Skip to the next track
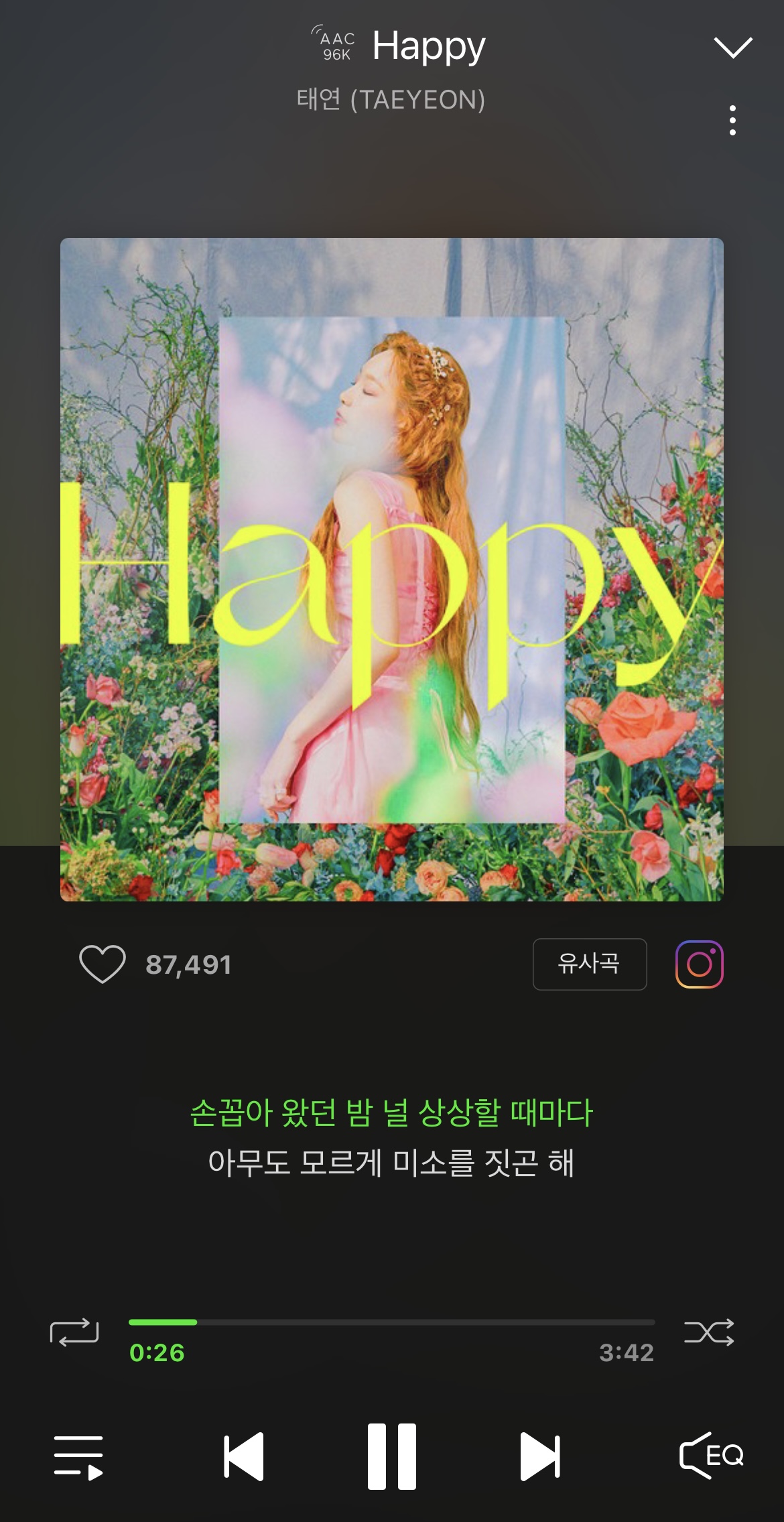 click(x=540, y=1456)
